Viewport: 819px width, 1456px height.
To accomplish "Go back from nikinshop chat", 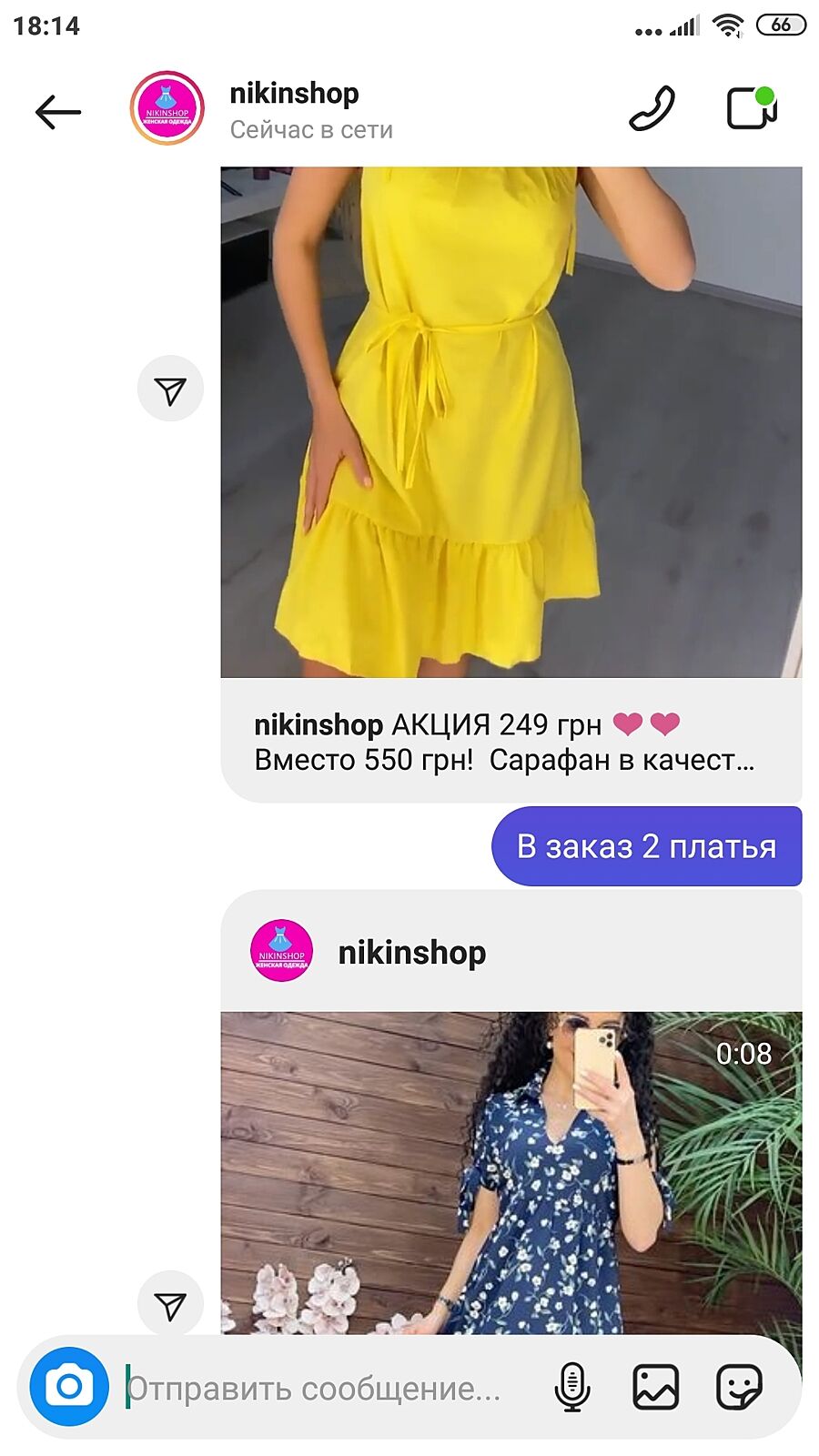I will pos(58,111).
